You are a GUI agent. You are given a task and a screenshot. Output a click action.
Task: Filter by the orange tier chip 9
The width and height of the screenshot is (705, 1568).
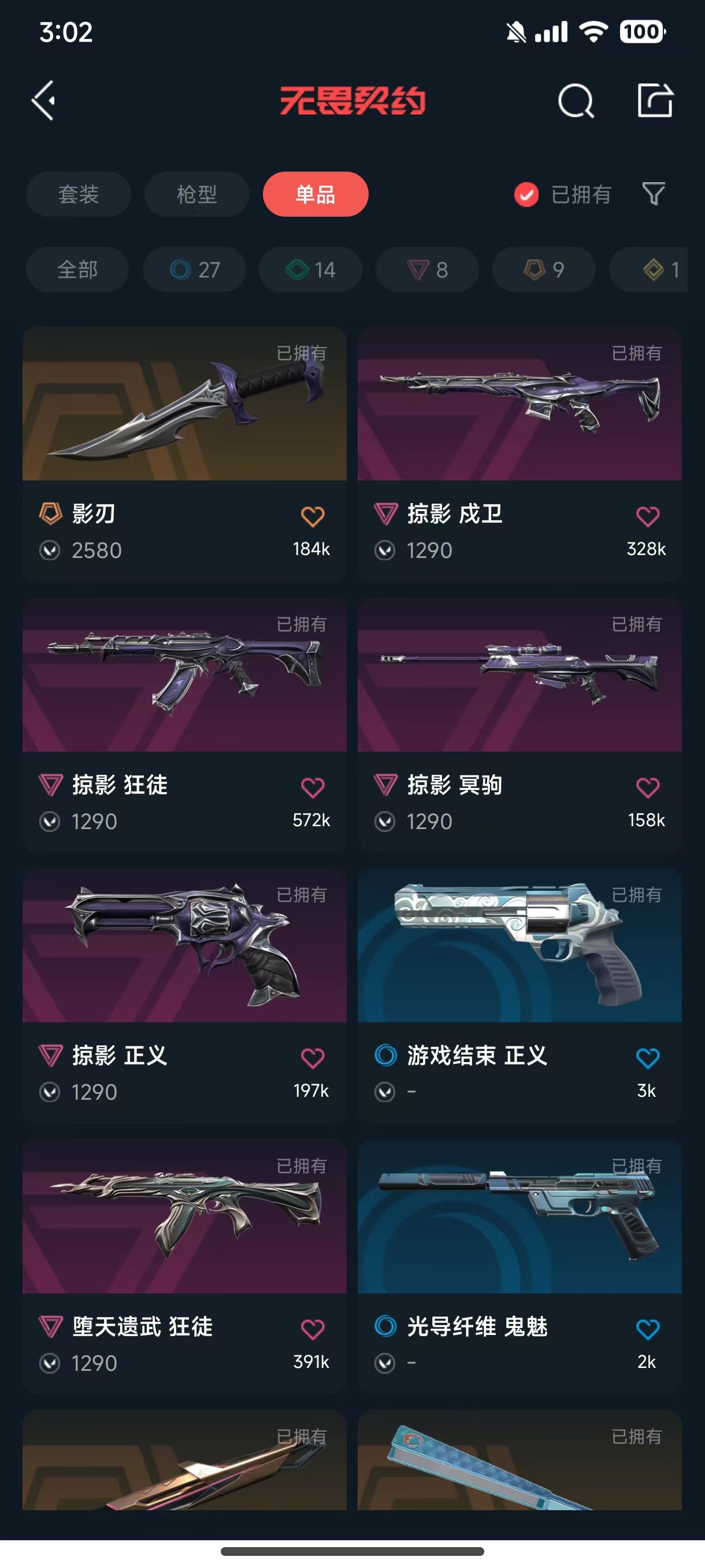[544, 269]
